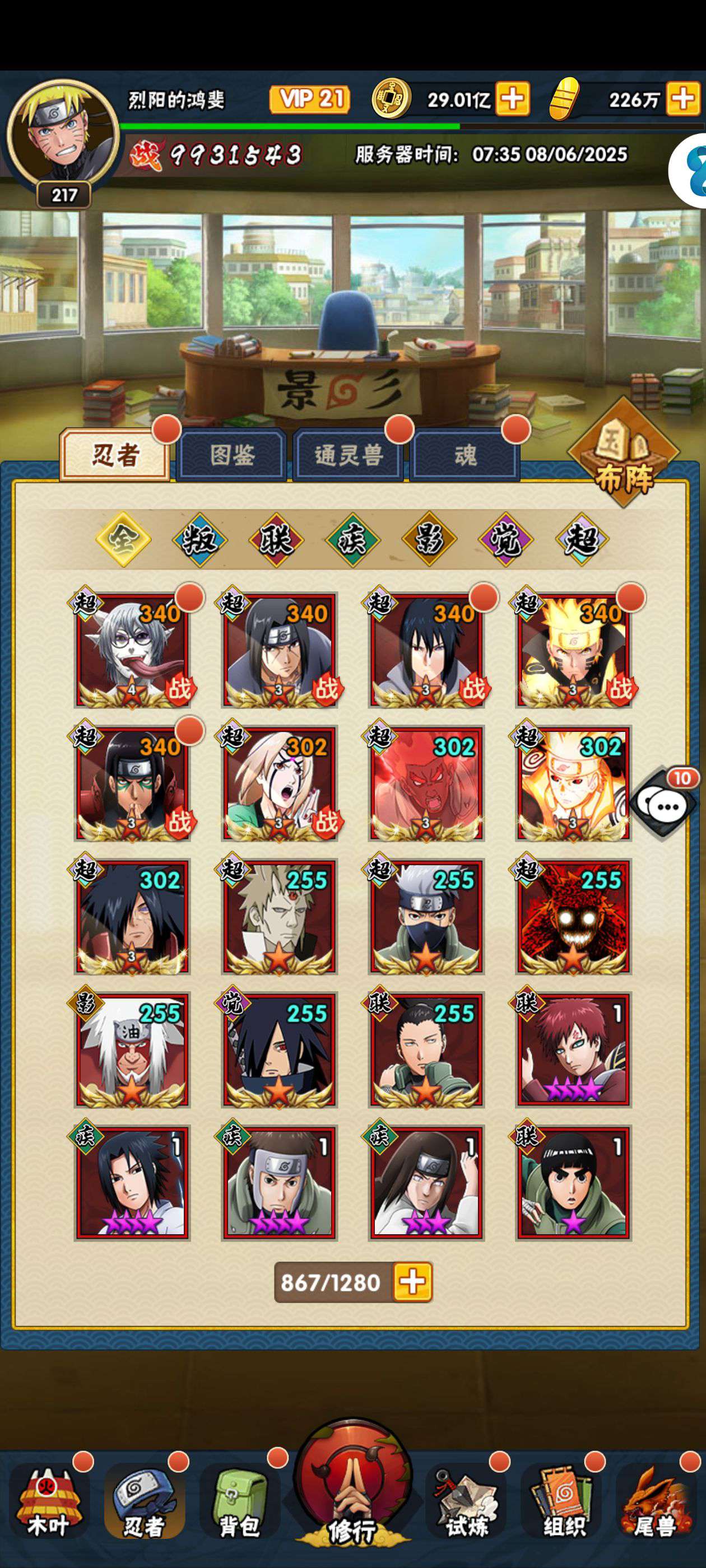
Task: Select the 魂 tab
Action: [466, 455]
